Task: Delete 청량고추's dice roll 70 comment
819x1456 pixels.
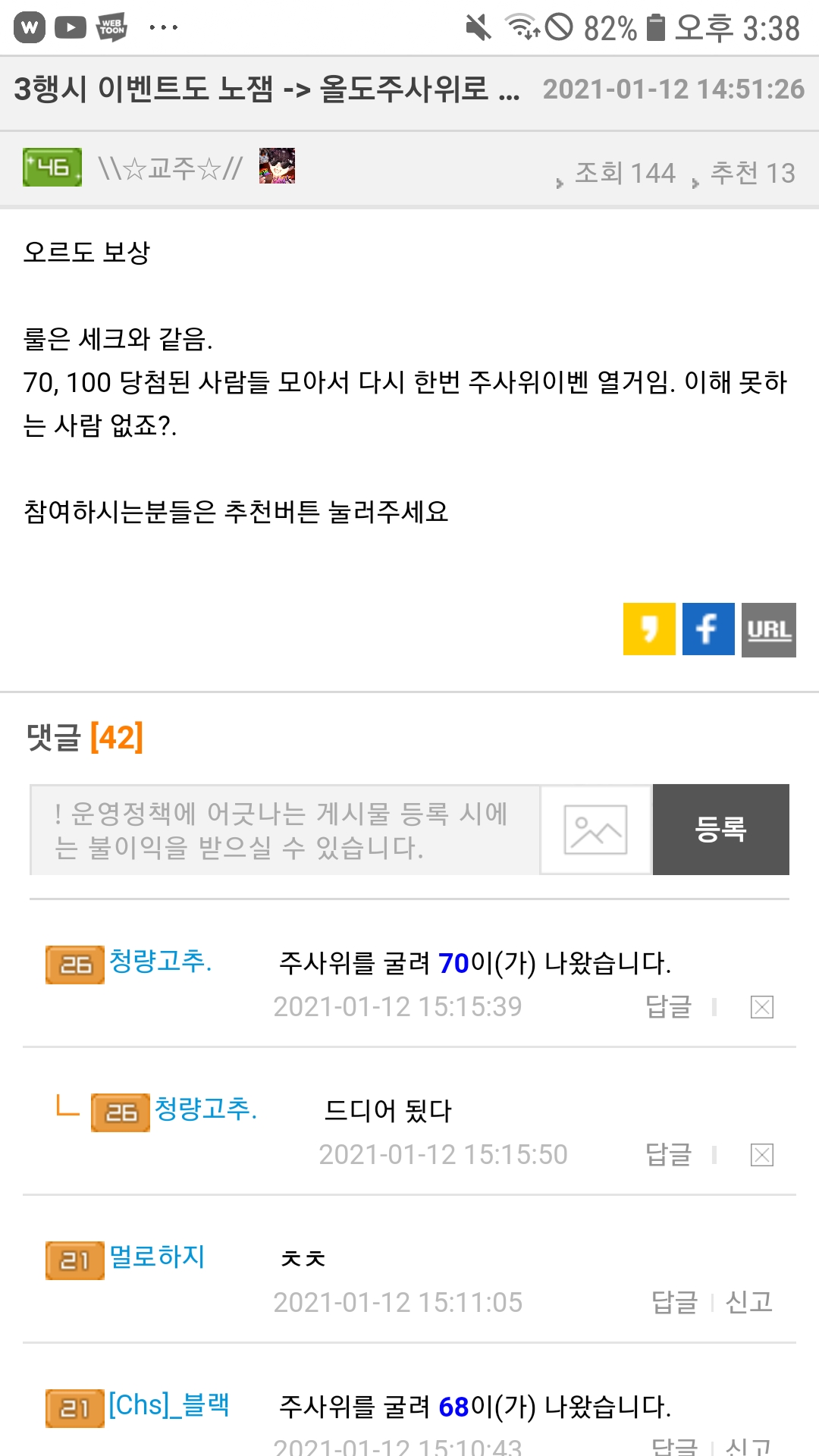Action: tap(761, 1007)
